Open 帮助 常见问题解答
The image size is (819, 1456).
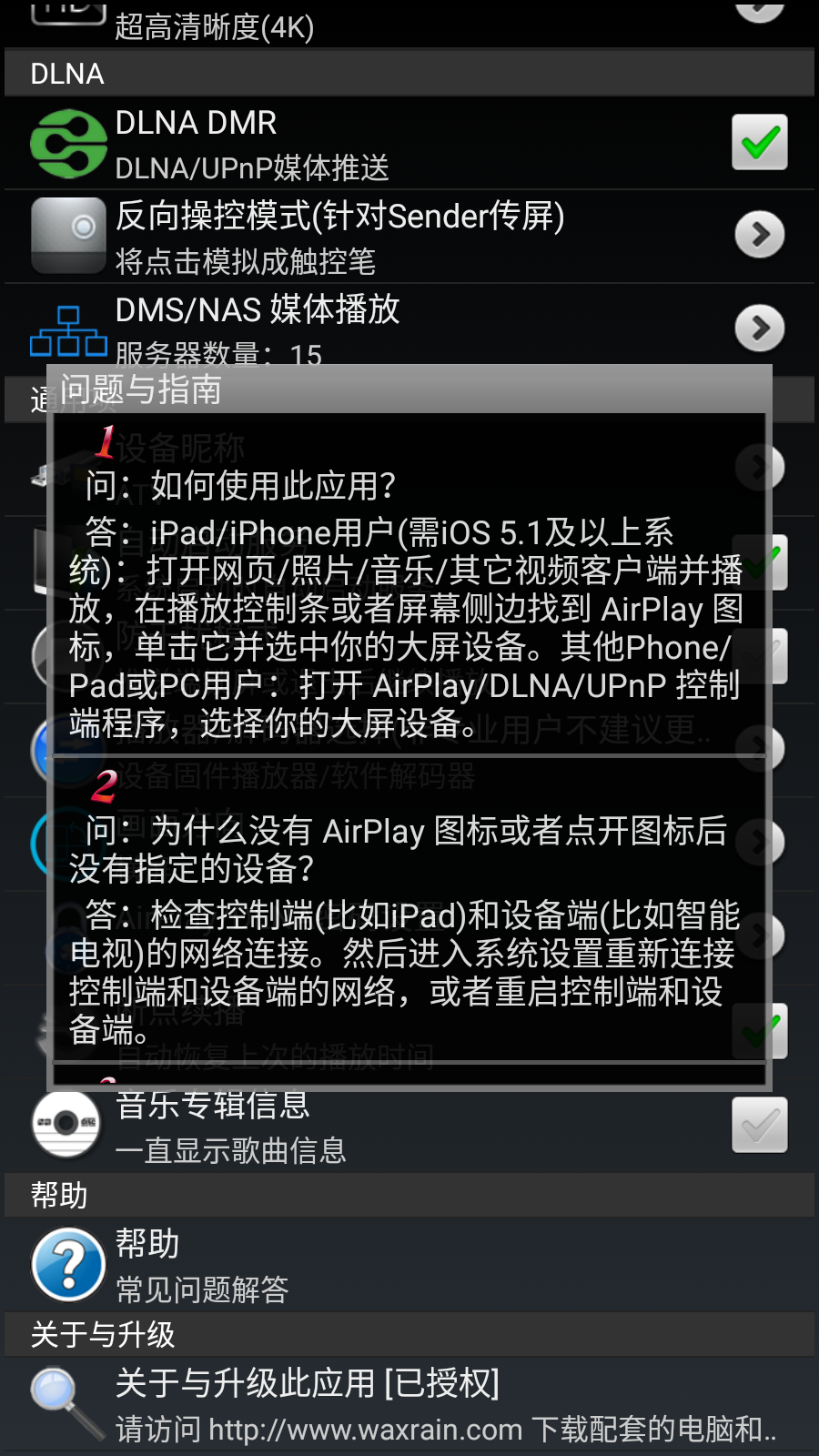click(409, 1265)
